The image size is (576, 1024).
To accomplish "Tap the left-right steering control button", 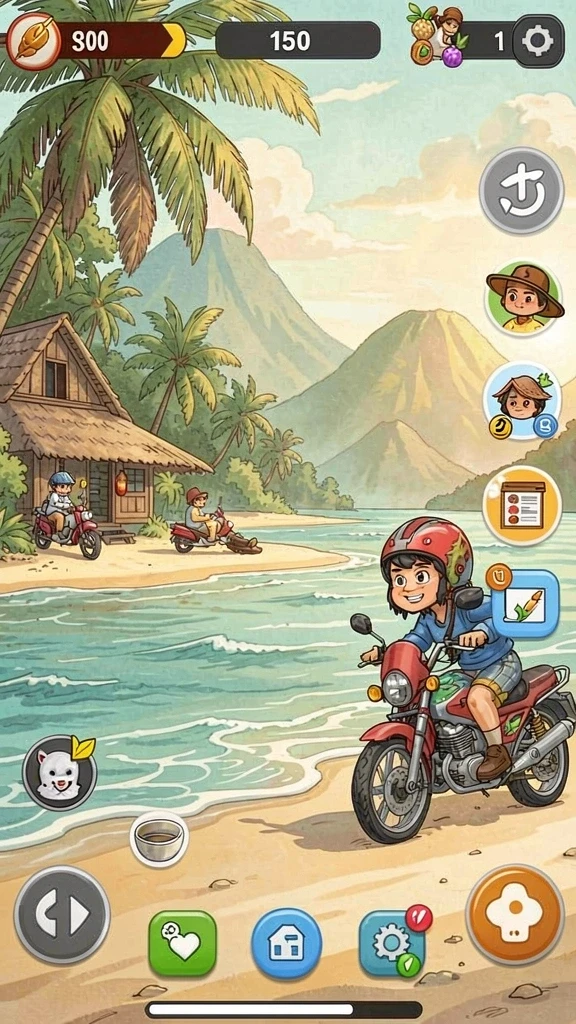I will [62, 915].
